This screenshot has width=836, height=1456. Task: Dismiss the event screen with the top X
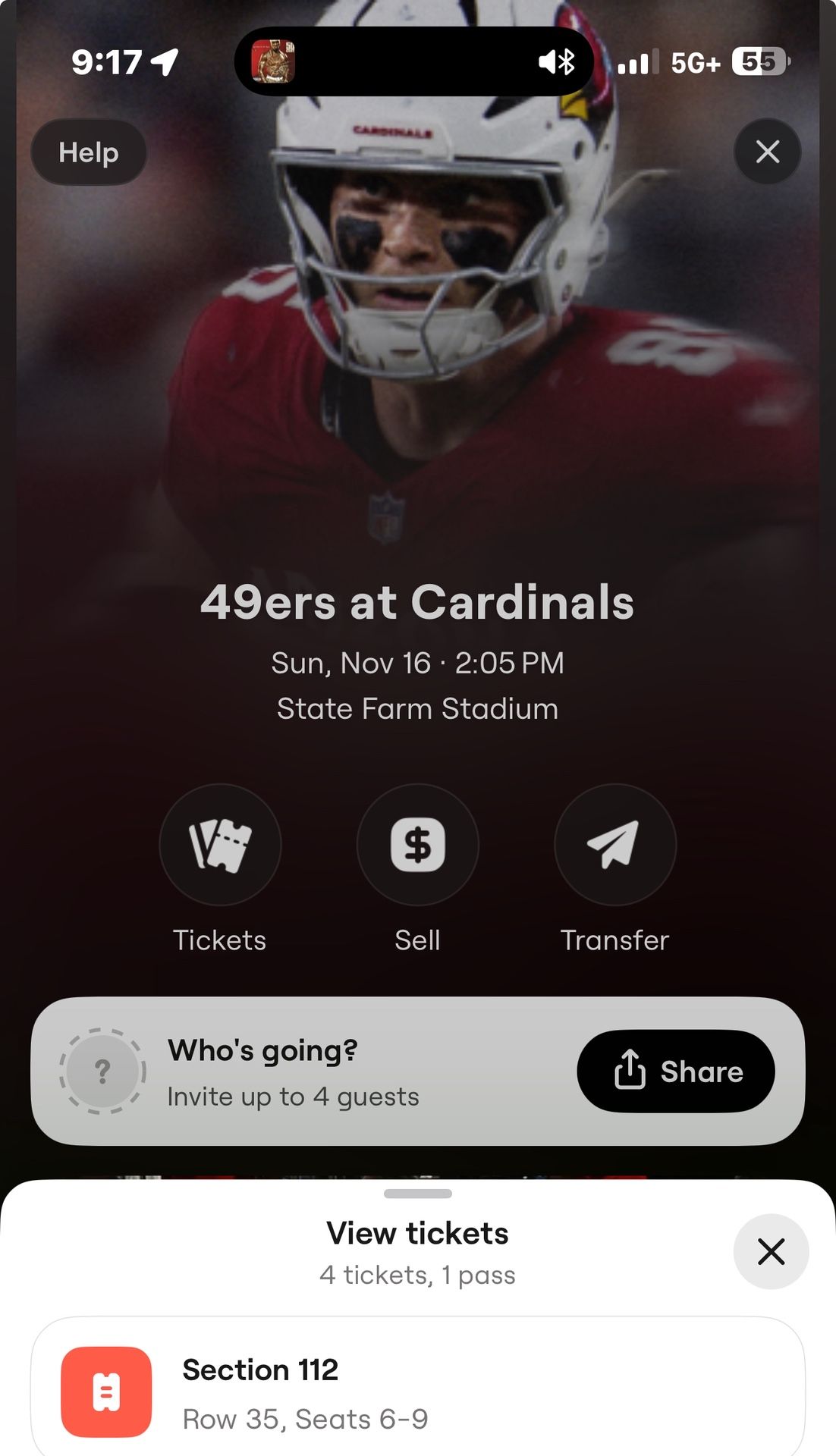tap(767, 151)
